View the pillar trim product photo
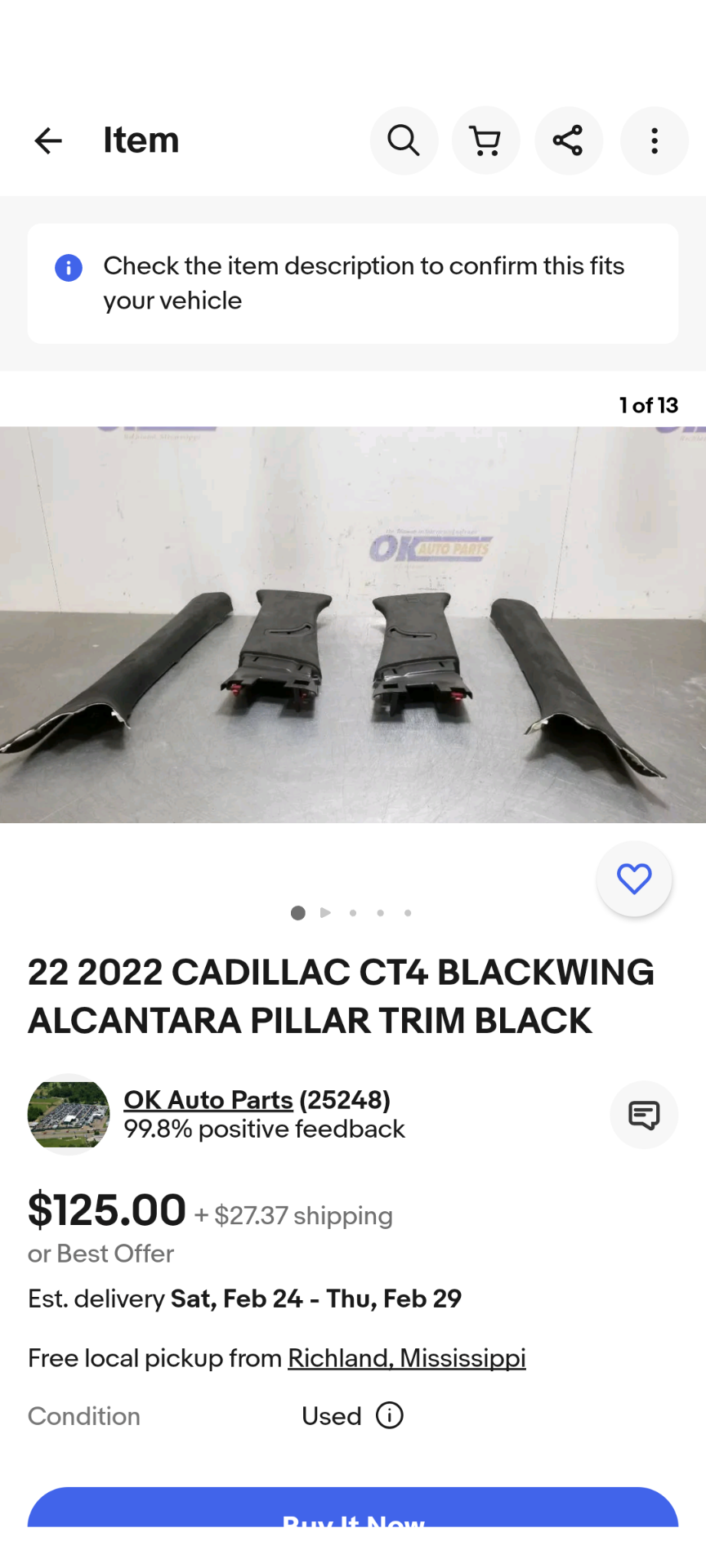706x1568 pixels. tap(353, 624)
